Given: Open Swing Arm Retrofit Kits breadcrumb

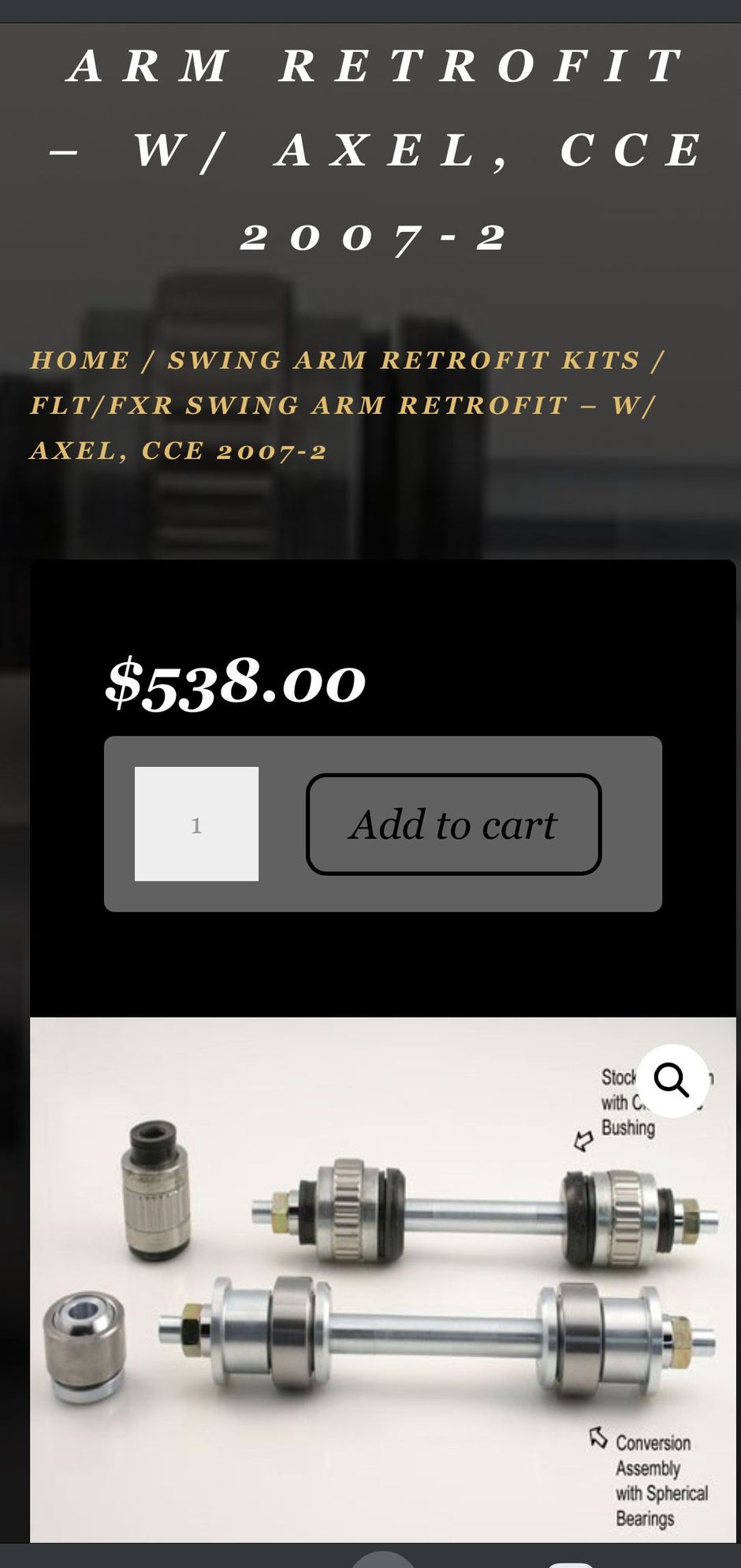Looking at the screenshot, I should click(x=404, y=360).
